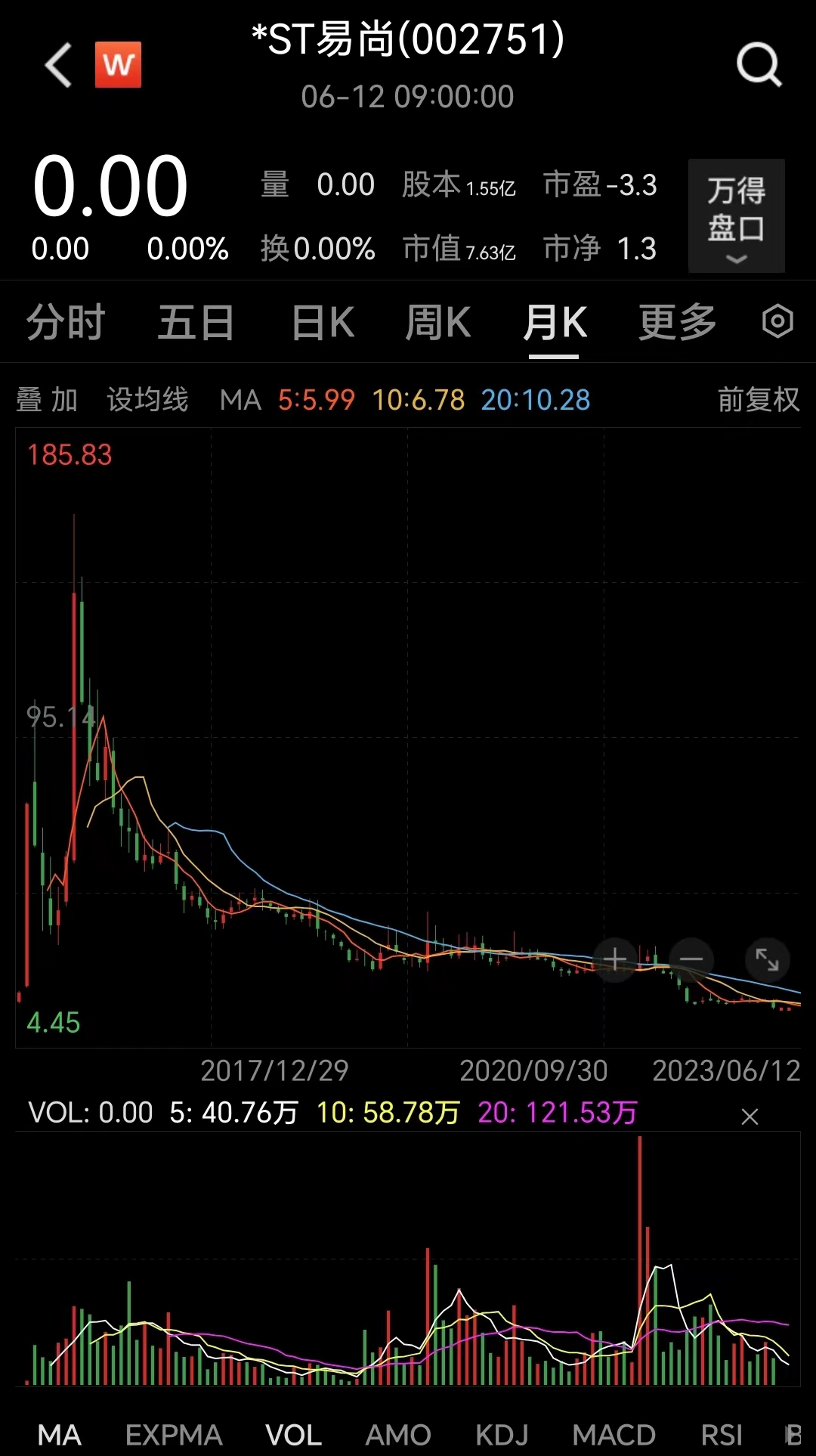Open 设均线 moving average settings

(x=147, y=400)
